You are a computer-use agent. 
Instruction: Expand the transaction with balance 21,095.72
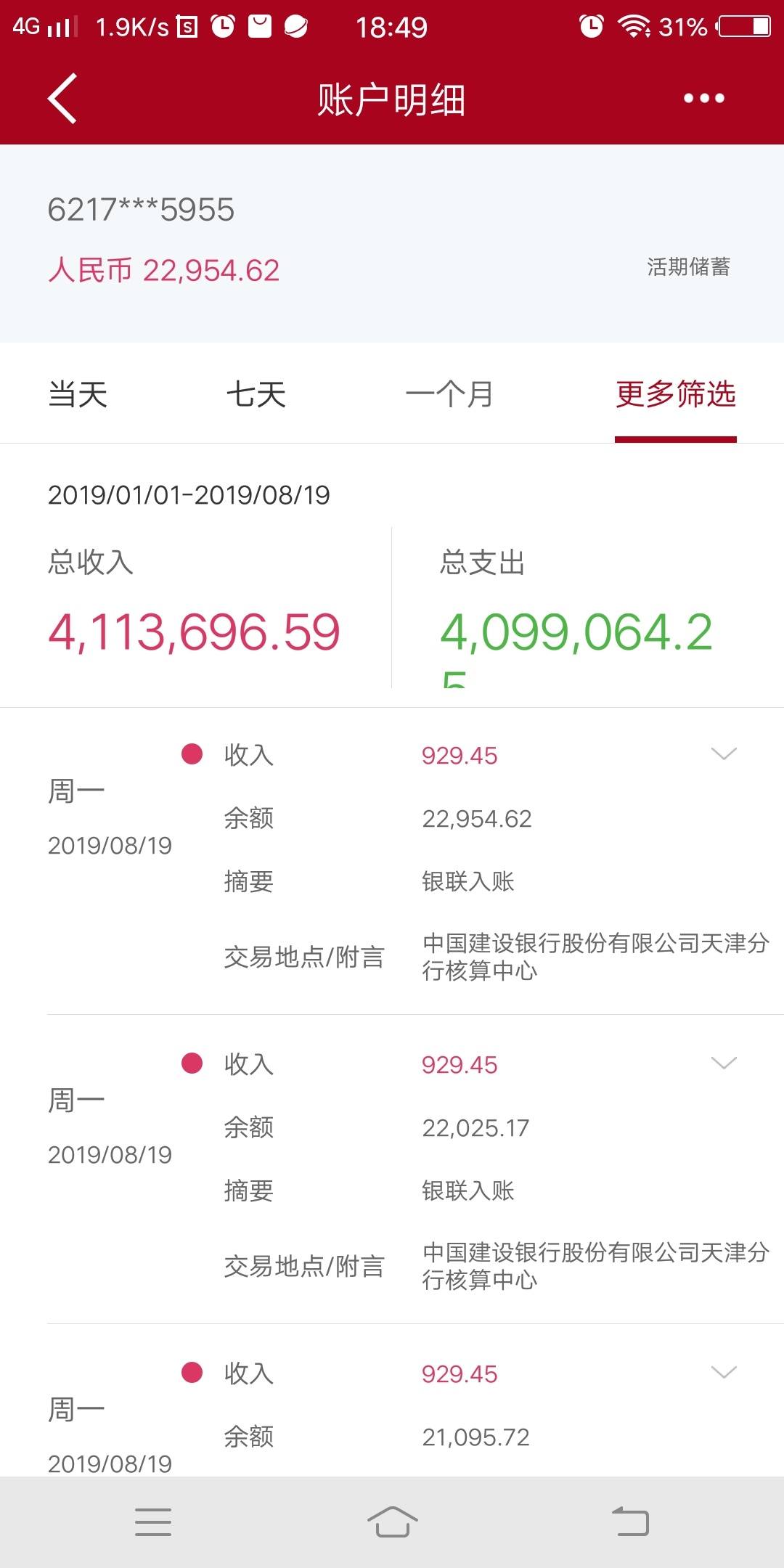click(724, 1372)
